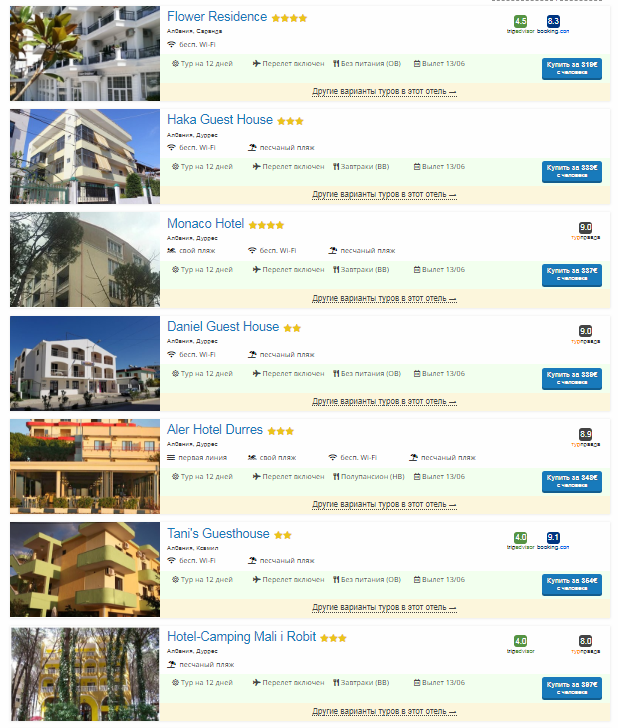The height and width of the screenshot is (728, 618).
Task: Open the Hotel-Camping Mali i Robit photo
Action: [85, 675]
